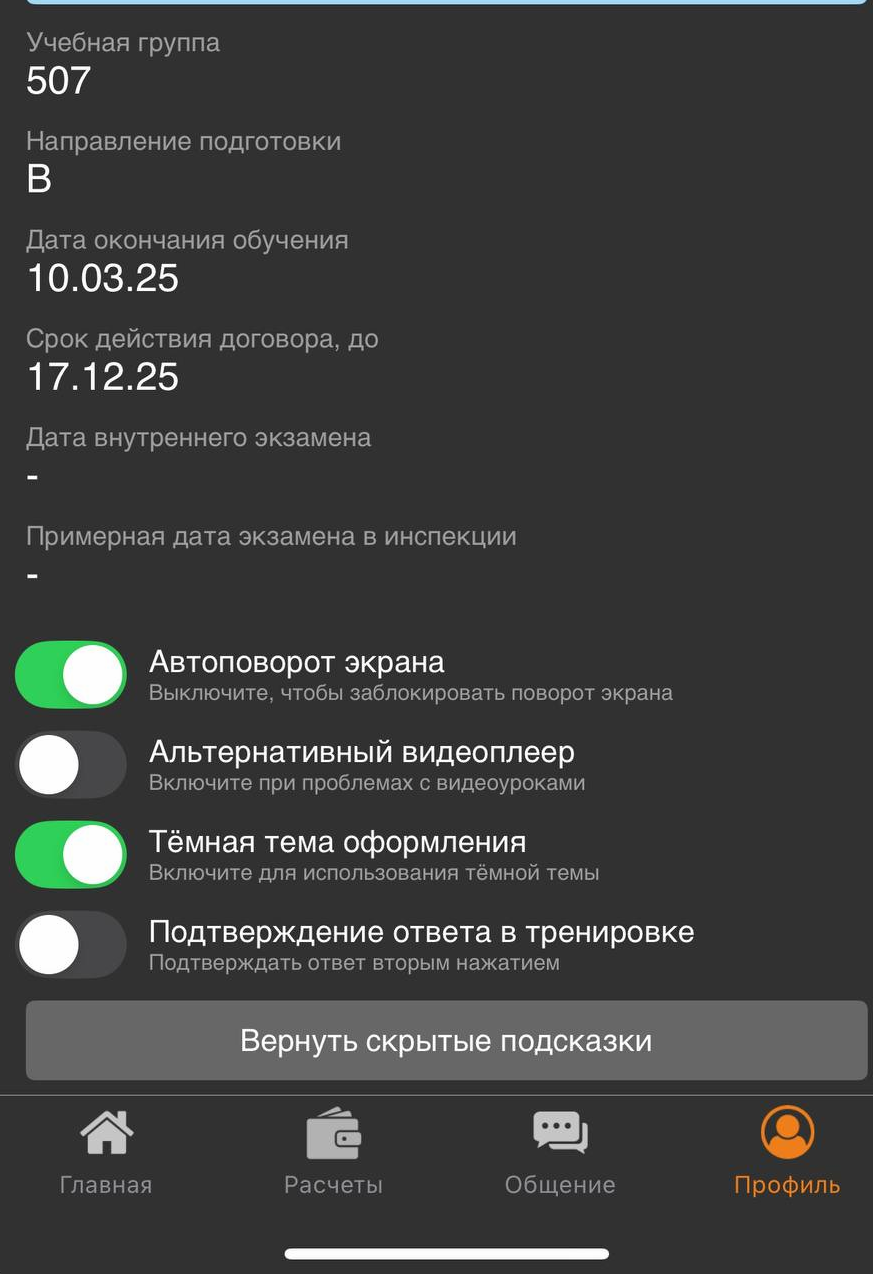Switch to the Общение tab
Screen dimensions: 873x1274
[560, 1153]
